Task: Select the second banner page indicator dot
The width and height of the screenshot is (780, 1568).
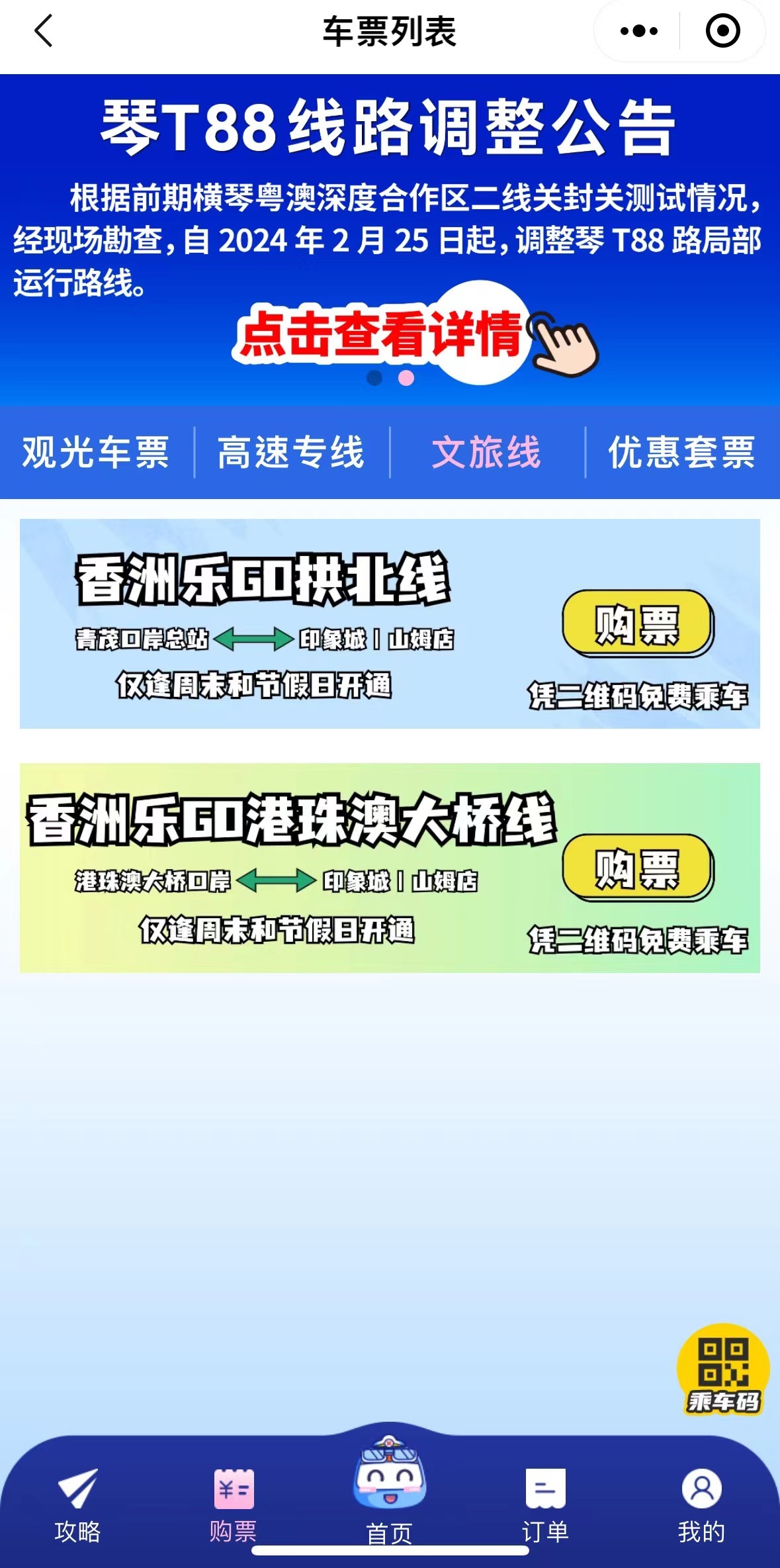Action: coord(406,378)
